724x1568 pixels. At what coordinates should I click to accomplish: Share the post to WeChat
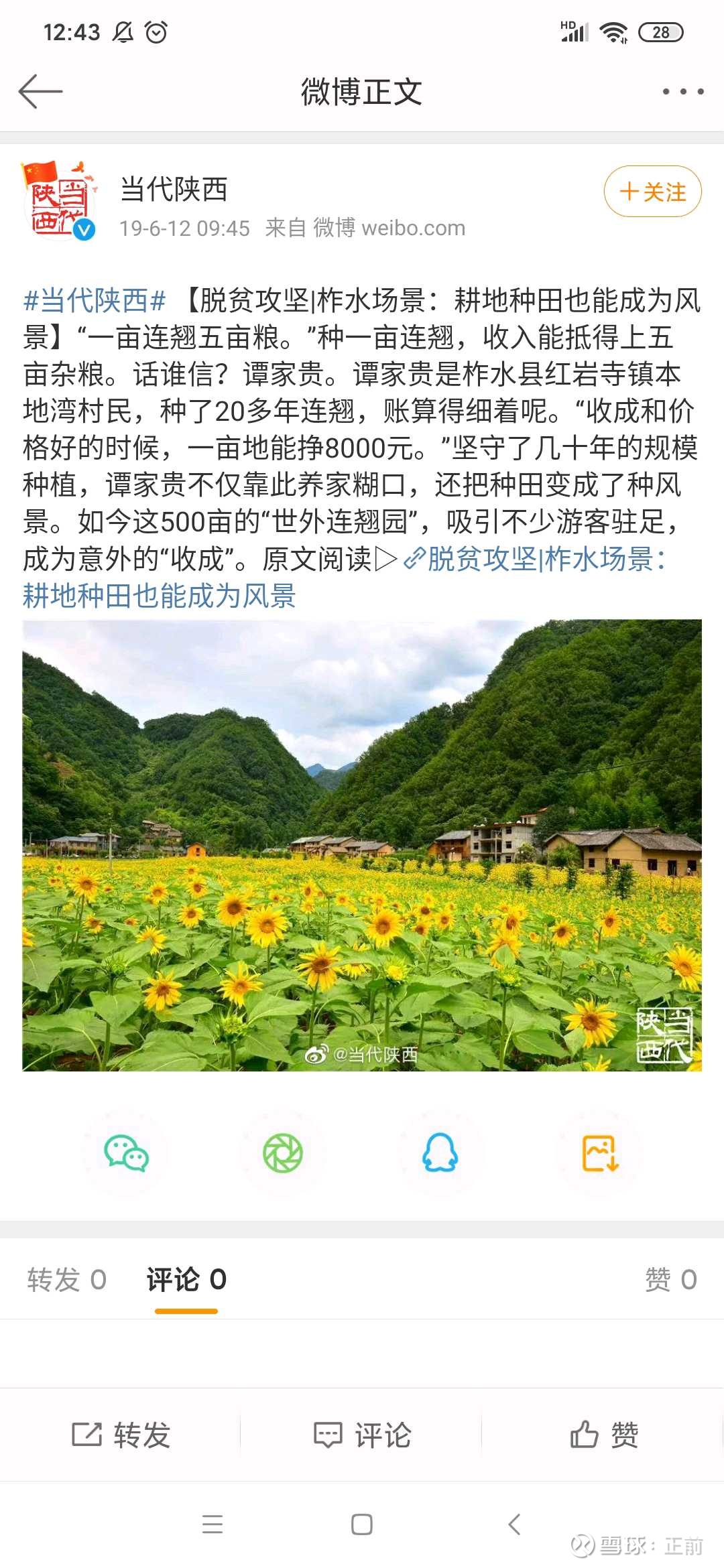click(x=126, y=1153)
